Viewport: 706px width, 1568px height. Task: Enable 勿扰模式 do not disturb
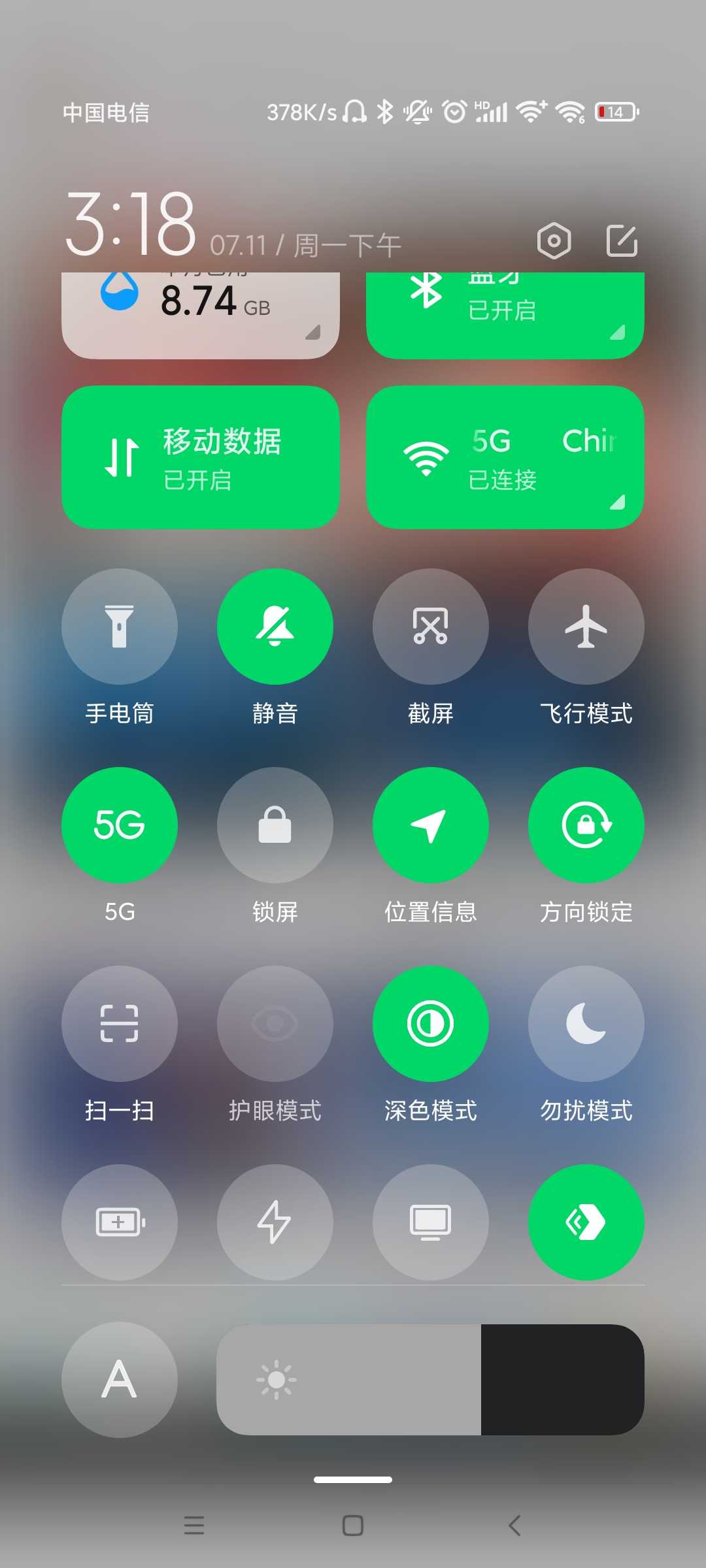[x=586, y=1024]
